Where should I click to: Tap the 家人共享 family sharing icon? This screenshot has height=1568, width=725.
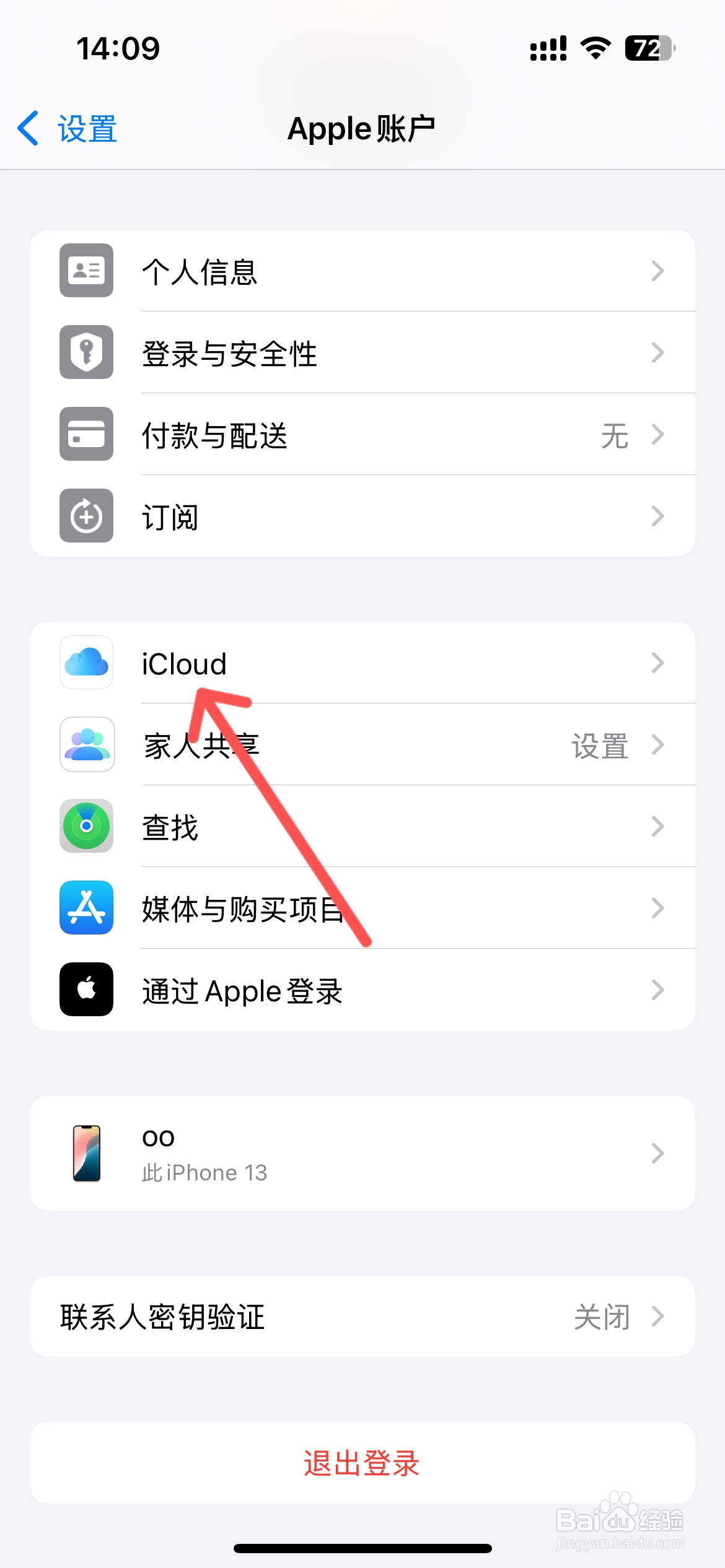tap(86, 745)
